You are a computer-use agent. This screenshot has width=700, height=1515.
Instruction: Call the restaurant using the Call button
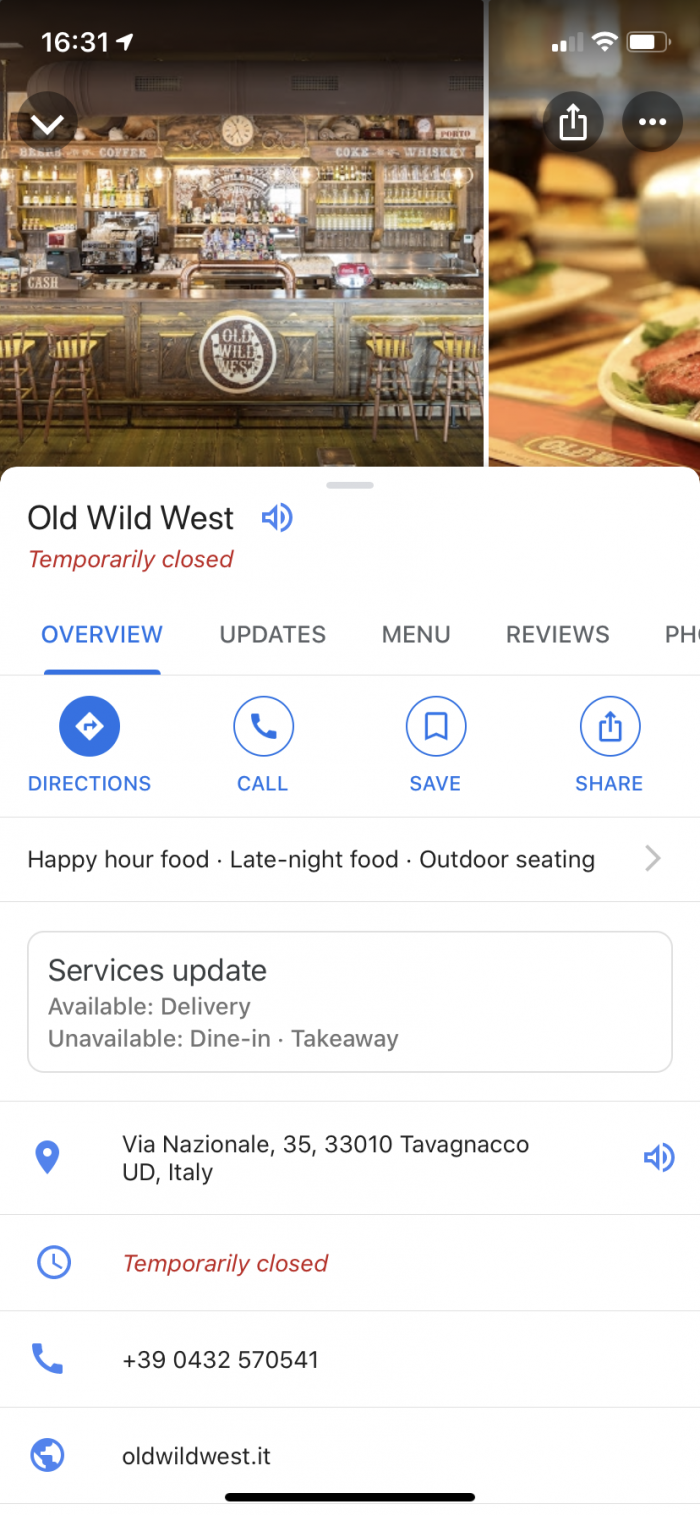pyautogui.click(x=263, y=726)
